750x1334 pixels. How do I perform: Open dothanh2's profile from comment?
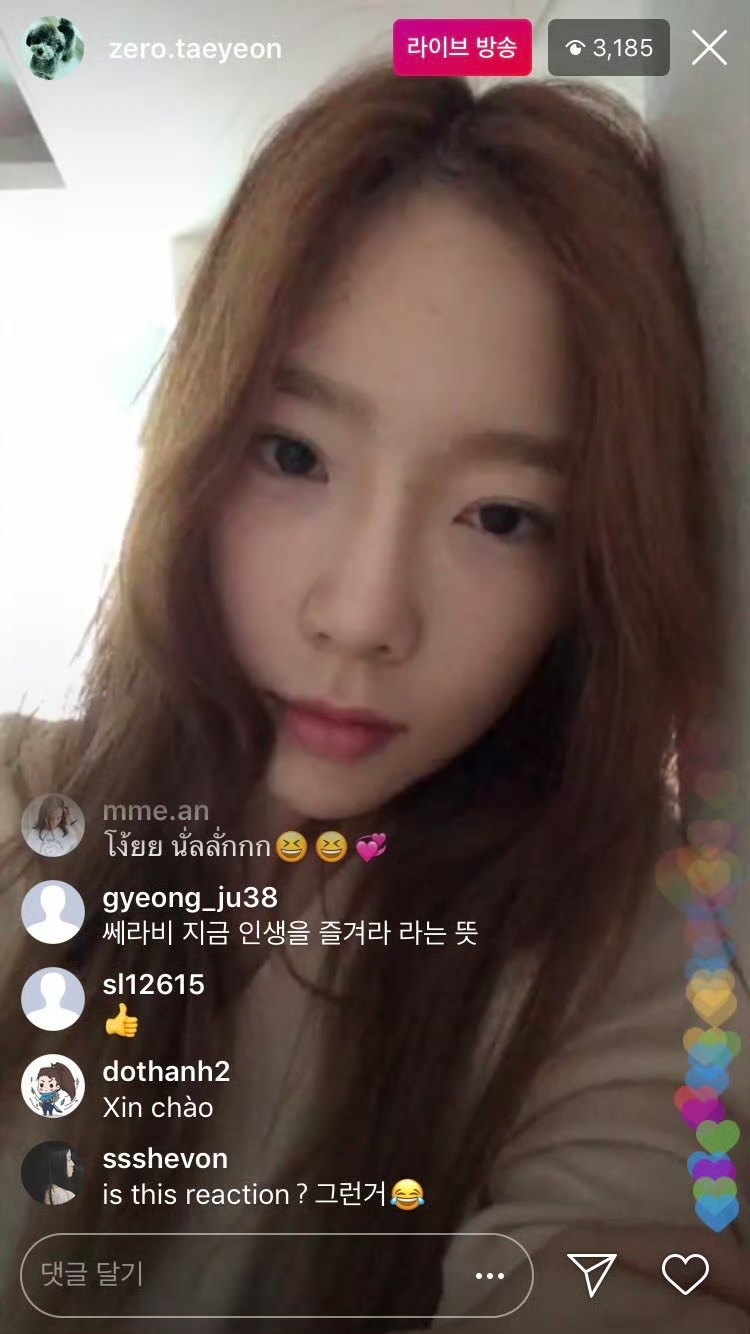[52, 1086]
